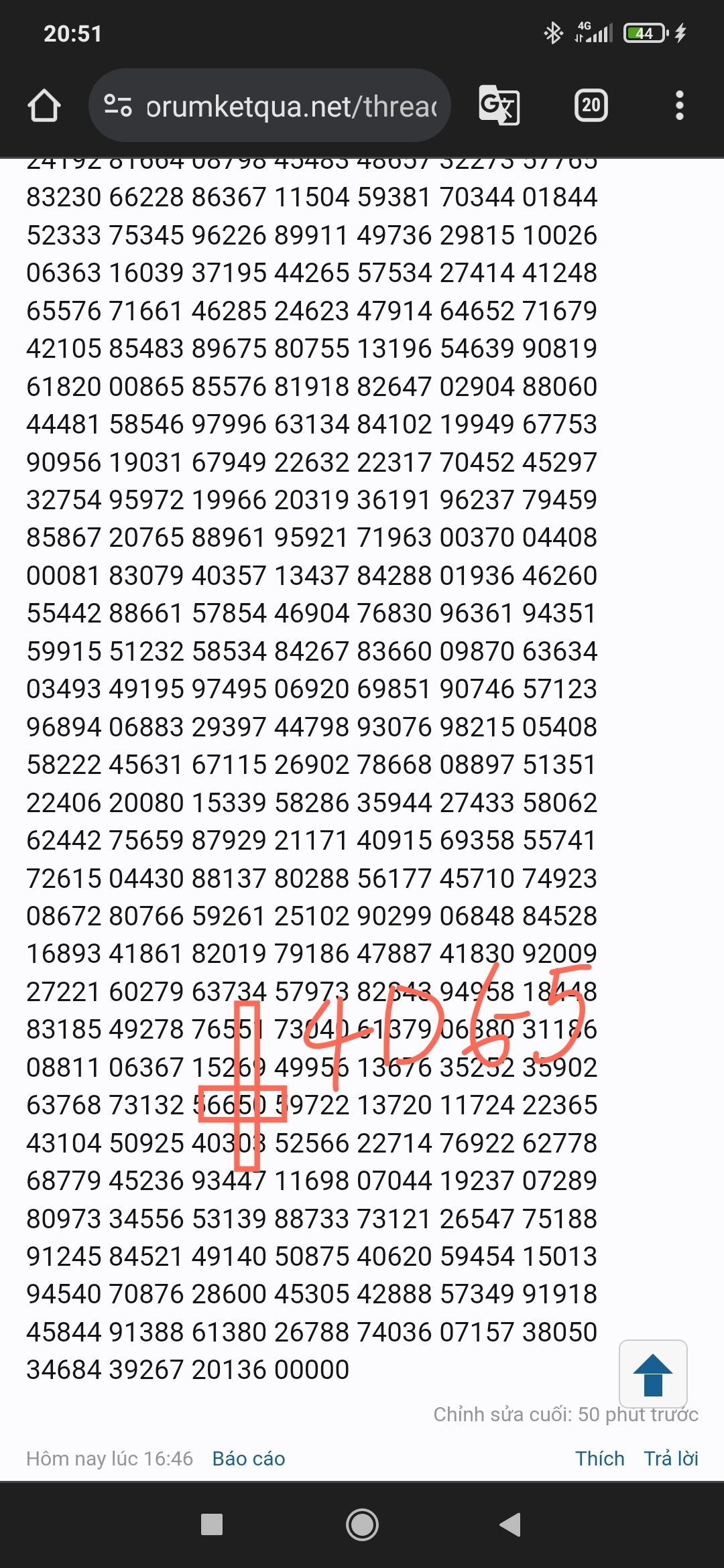724x1568 pixels.
Task: Tap the Báo cáo link
Action: (249, 1459)
